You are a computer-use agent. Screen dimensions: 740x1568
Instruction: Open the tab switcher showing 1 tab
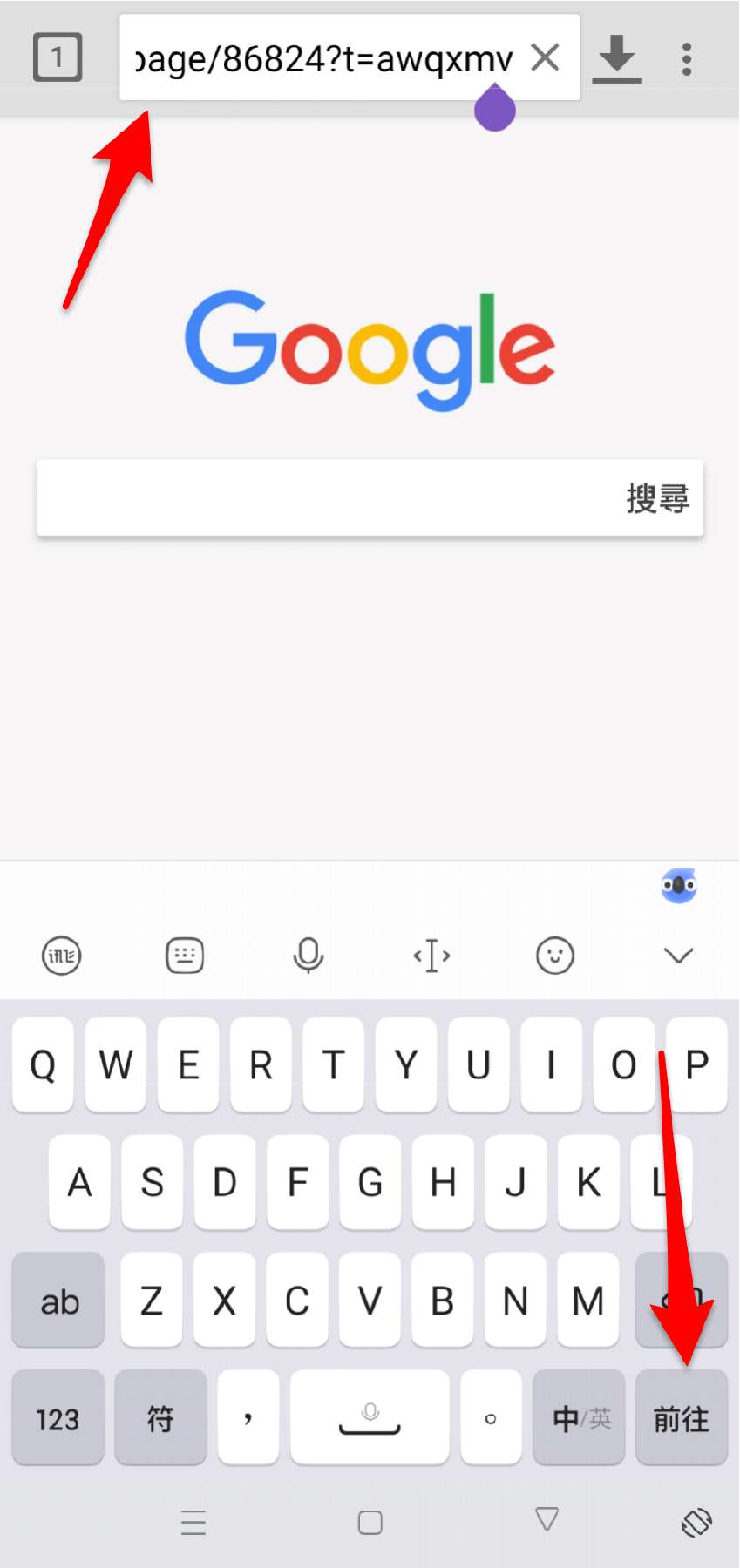point(58,57)
